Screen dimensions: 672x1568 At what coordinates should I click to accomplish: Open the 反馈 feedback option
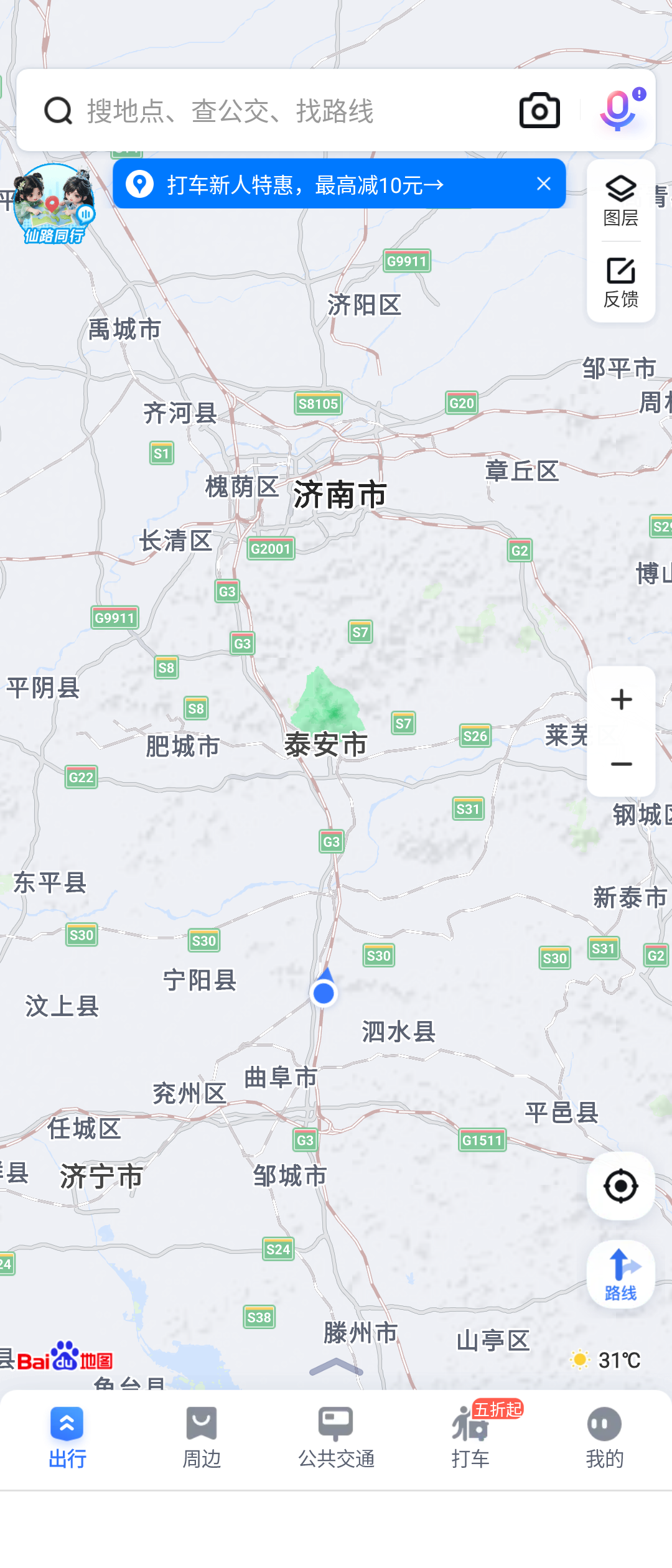click(x=621, y=282)
